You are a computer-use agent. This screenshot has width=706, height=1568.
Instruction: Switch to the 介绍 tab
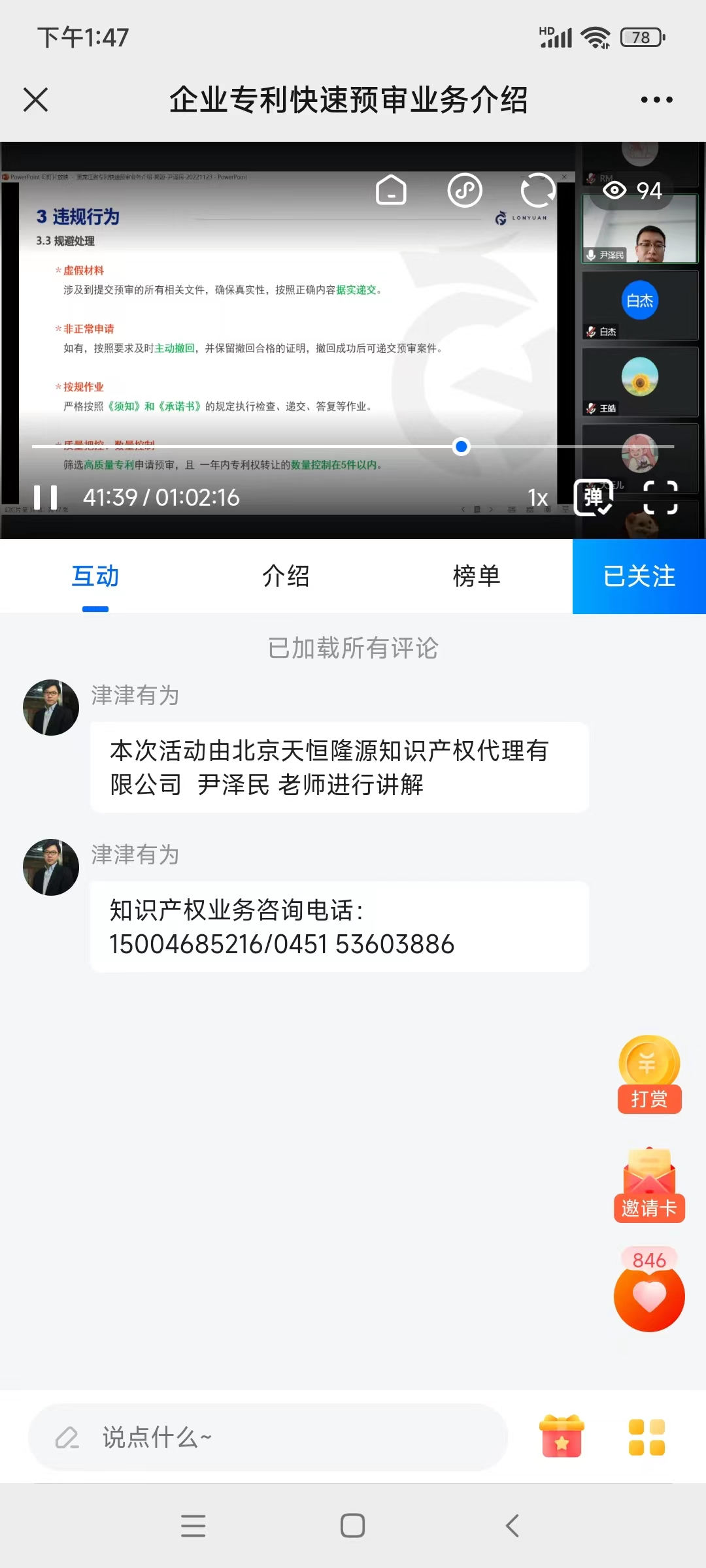point(284,576)
